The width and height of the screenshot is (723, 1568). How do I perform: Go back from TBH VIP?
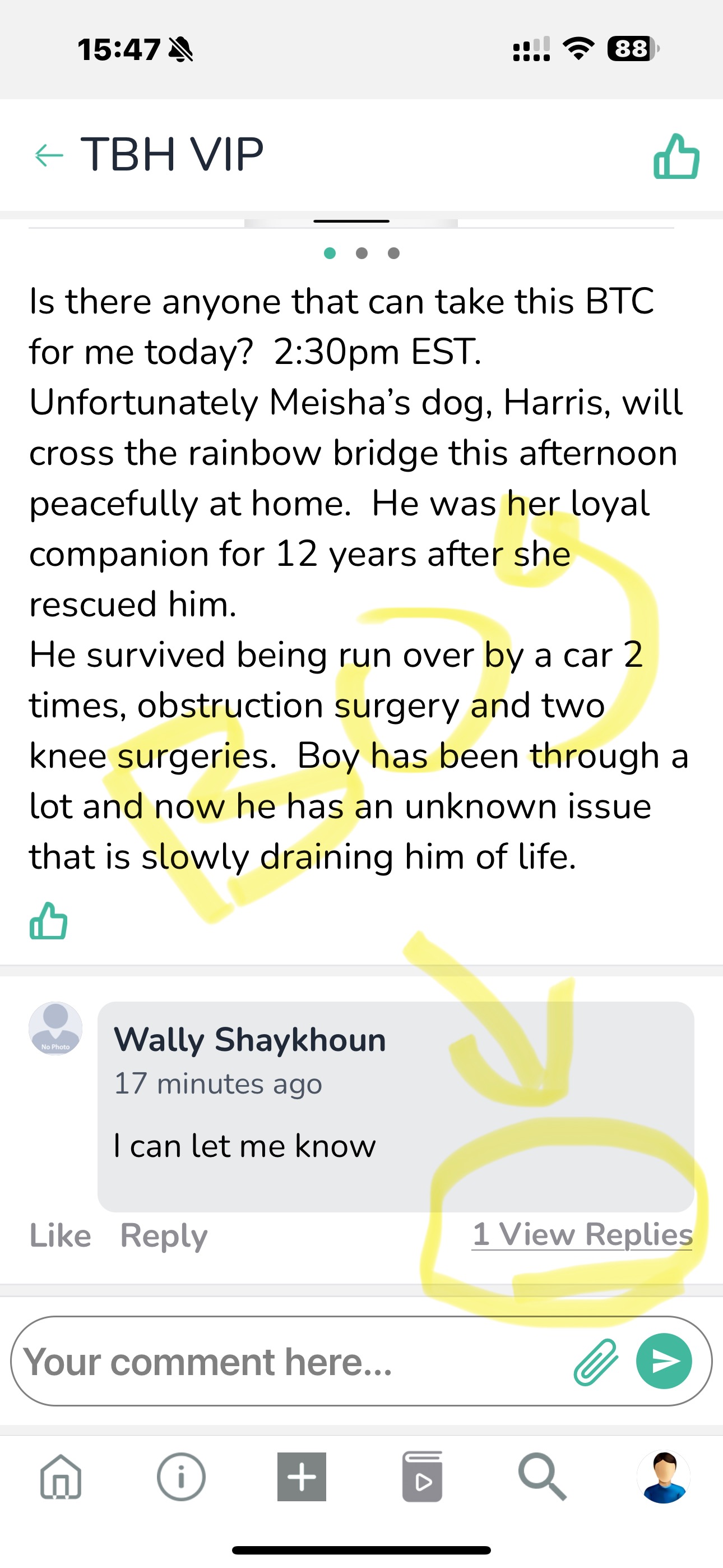click(x=49, y=155)
